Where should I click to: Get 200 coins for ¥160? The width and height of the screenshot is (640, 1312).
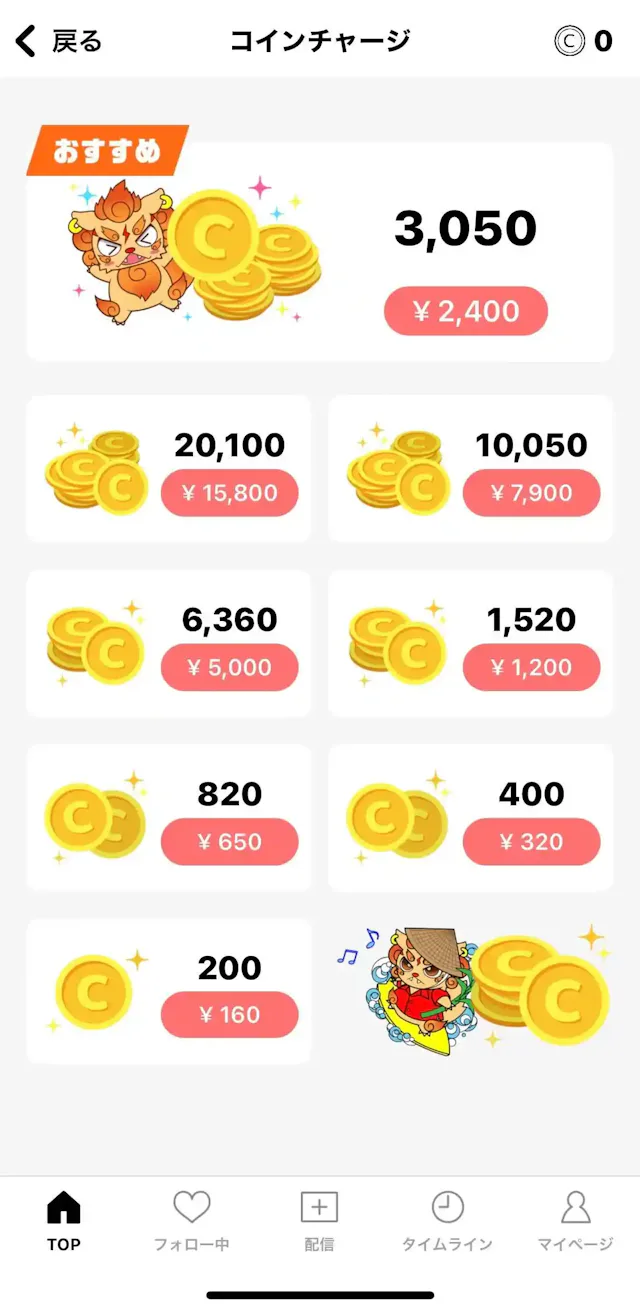pyautogui.click(x=229, y=1014)
